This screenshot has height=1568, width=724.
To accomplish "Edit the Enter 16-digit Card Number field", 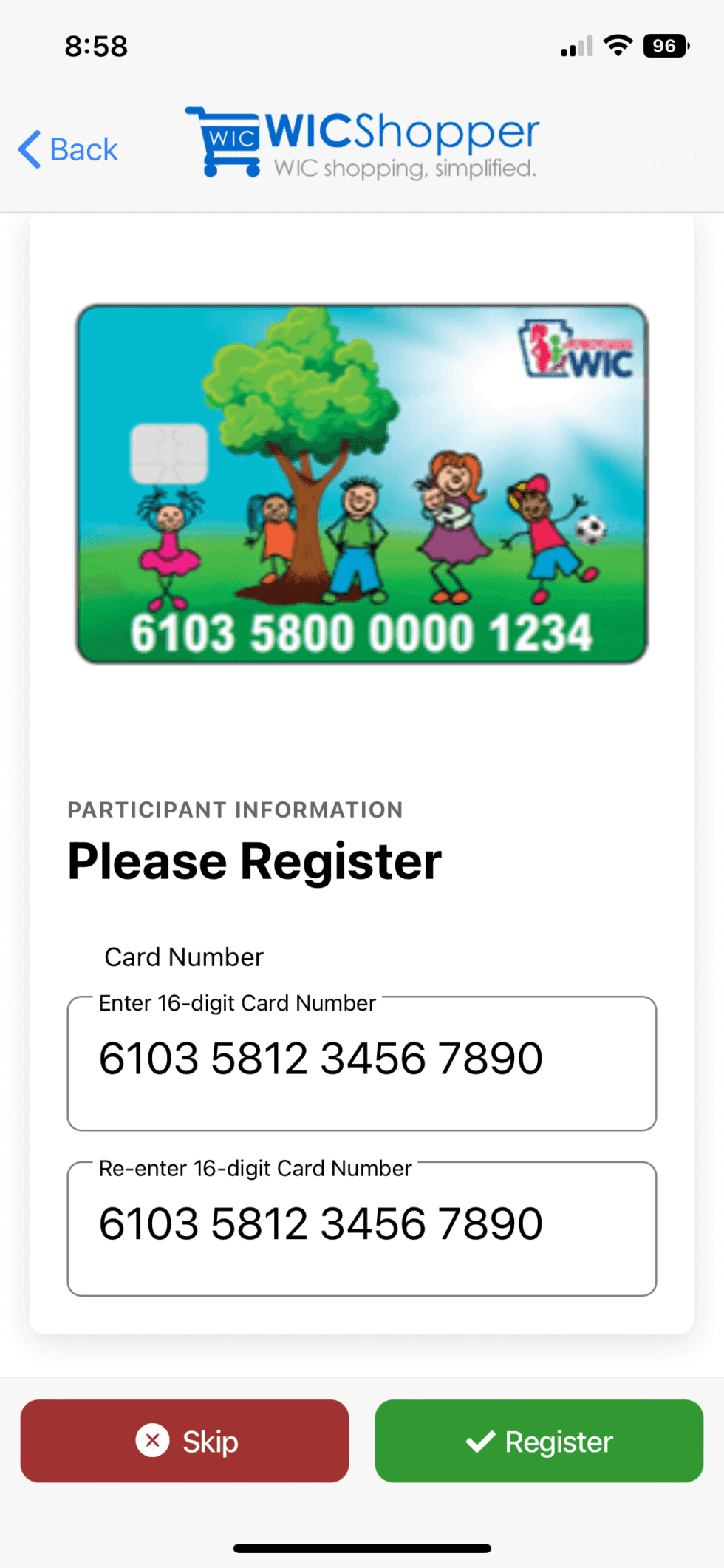I will 361,1062.
